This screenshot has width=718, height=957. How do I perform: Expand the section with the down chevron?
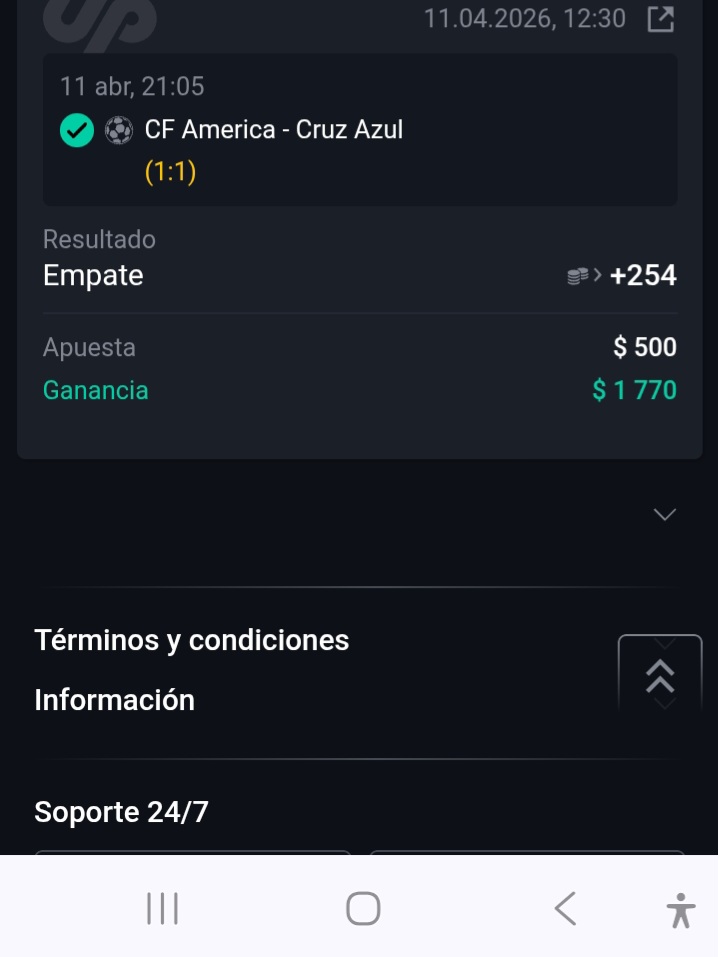[664, 514]
